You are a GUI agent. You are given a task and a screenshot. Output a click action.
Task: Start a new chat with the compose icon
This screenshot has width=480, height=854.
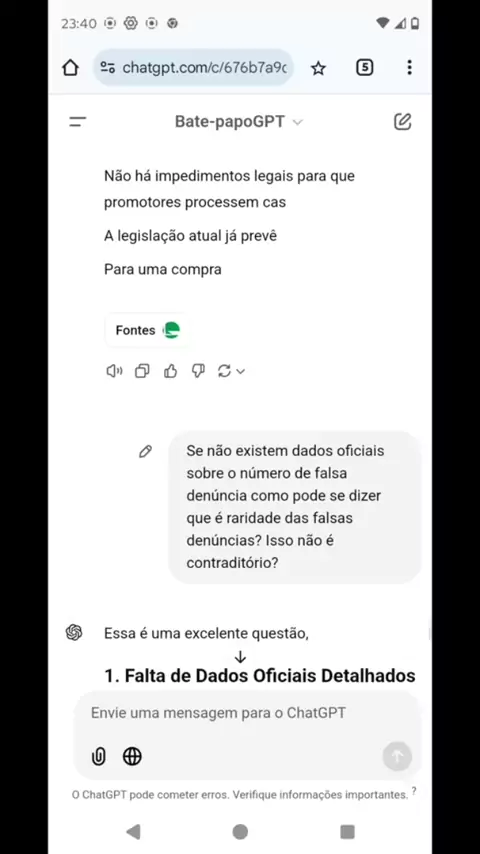click(x=403, y=121)
